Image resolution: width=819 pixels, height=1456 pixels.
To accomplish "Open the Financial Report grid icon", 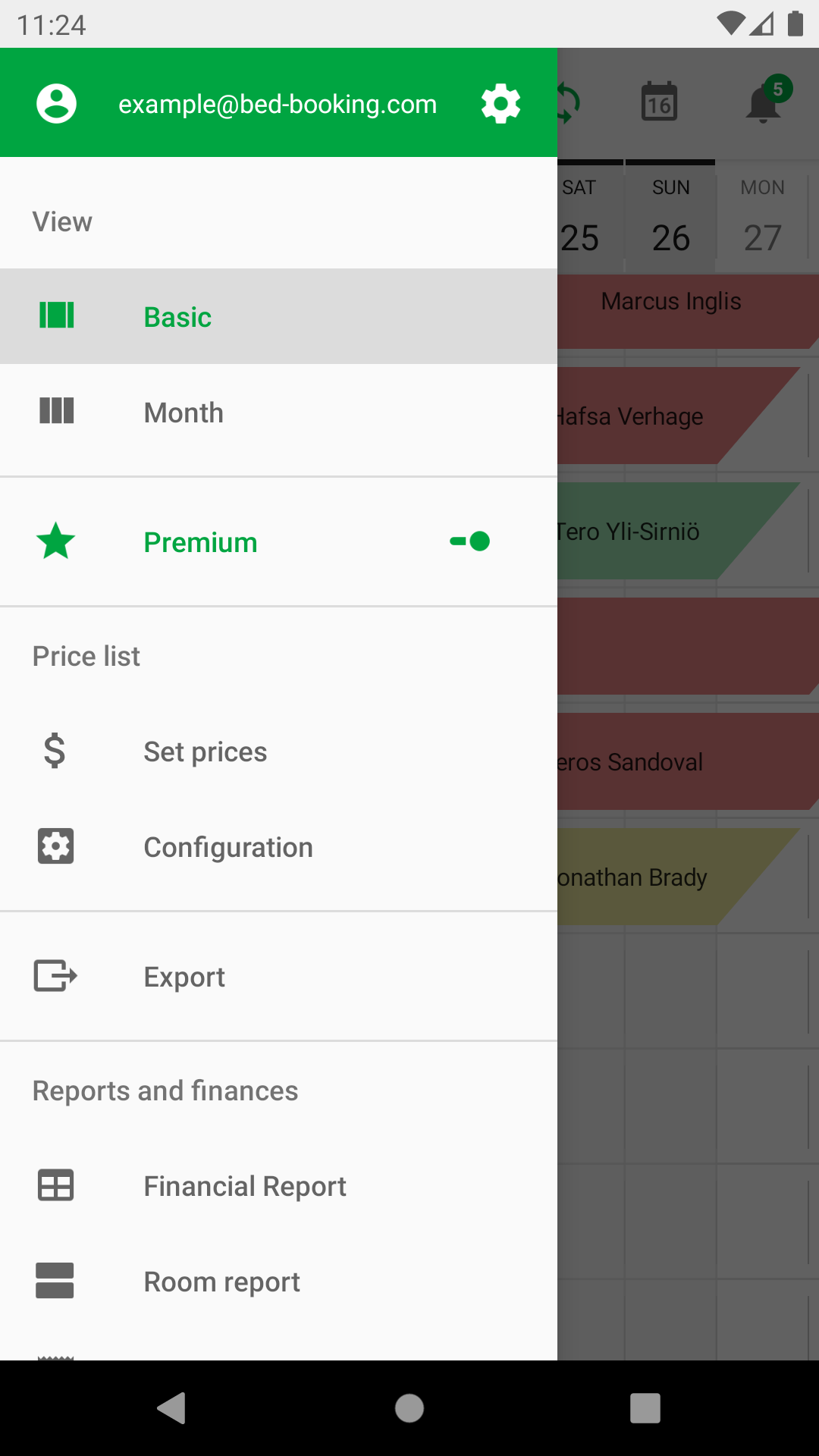I will pyautogui.click(x=55, y=1185).
